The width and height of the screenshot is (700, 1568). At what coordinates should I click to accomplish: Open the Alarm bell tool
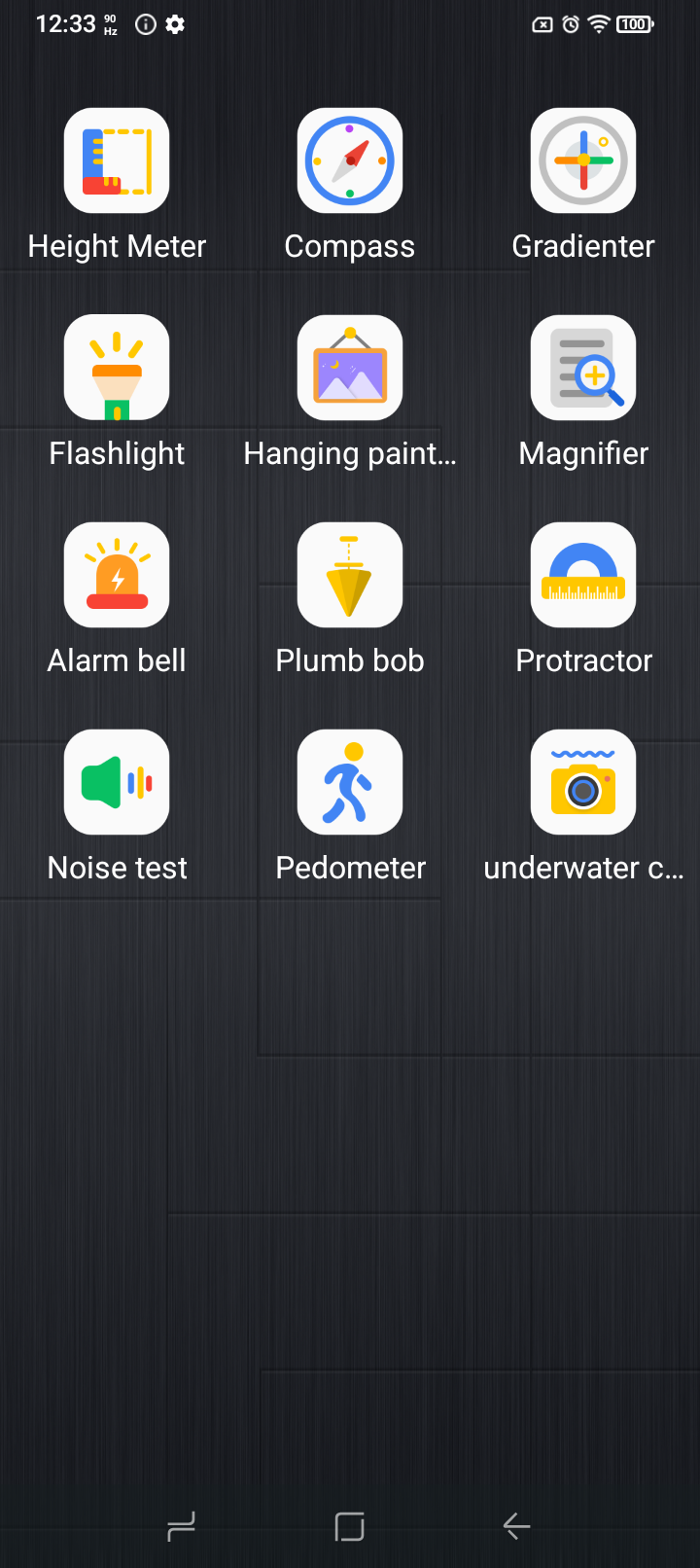click(x=116, y=575)
